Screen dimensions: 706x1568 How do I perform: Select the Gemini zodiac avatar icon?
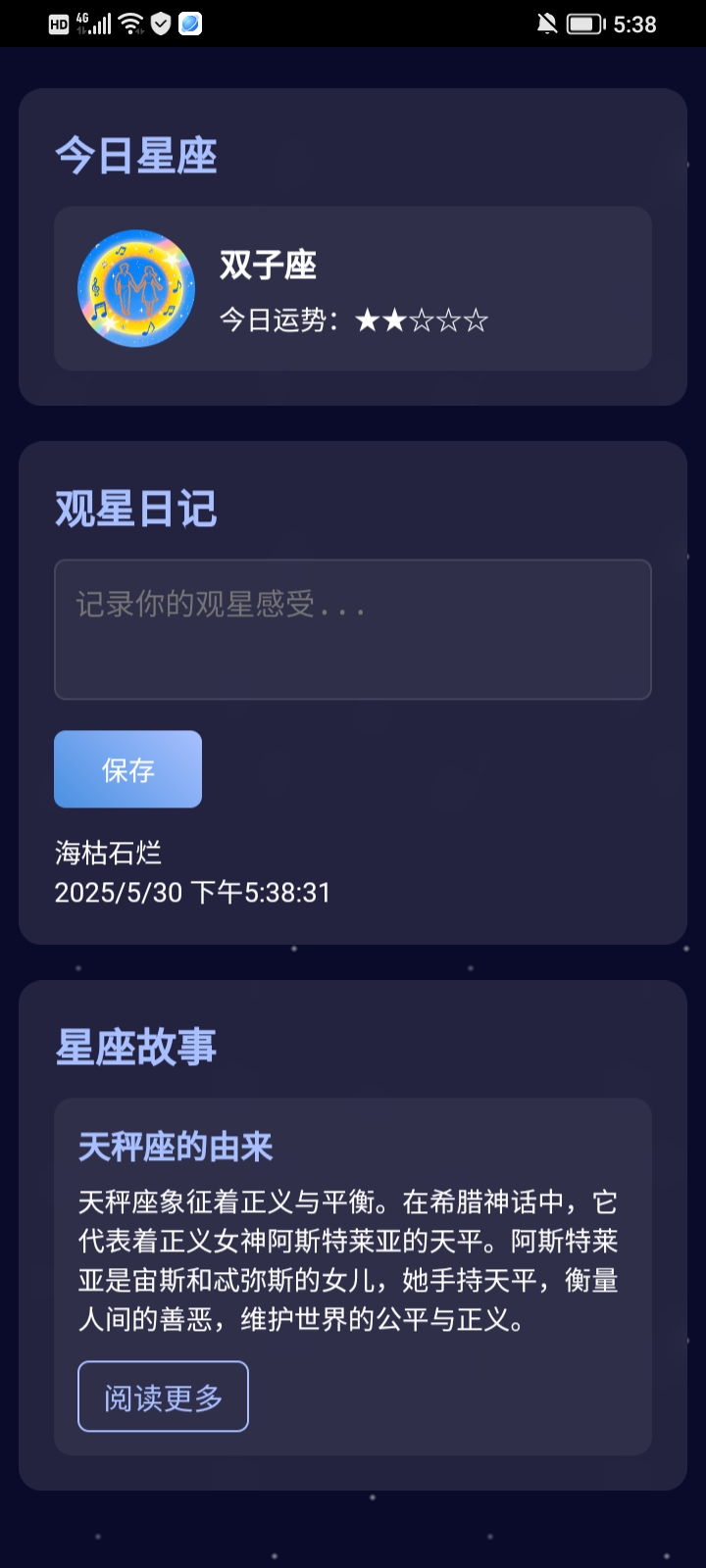click(136, 287)
